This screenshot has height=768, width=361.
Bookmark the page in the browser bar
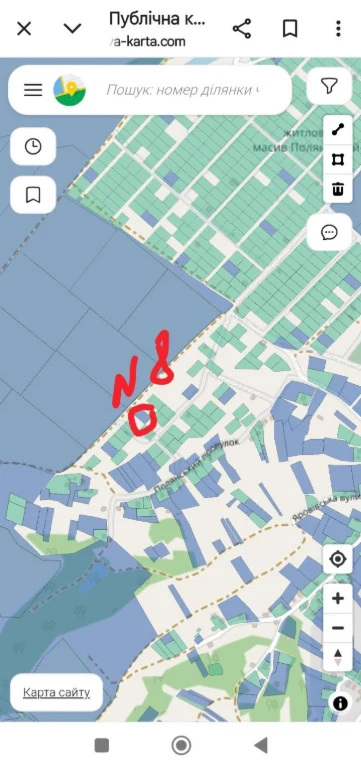click(290, 29)
